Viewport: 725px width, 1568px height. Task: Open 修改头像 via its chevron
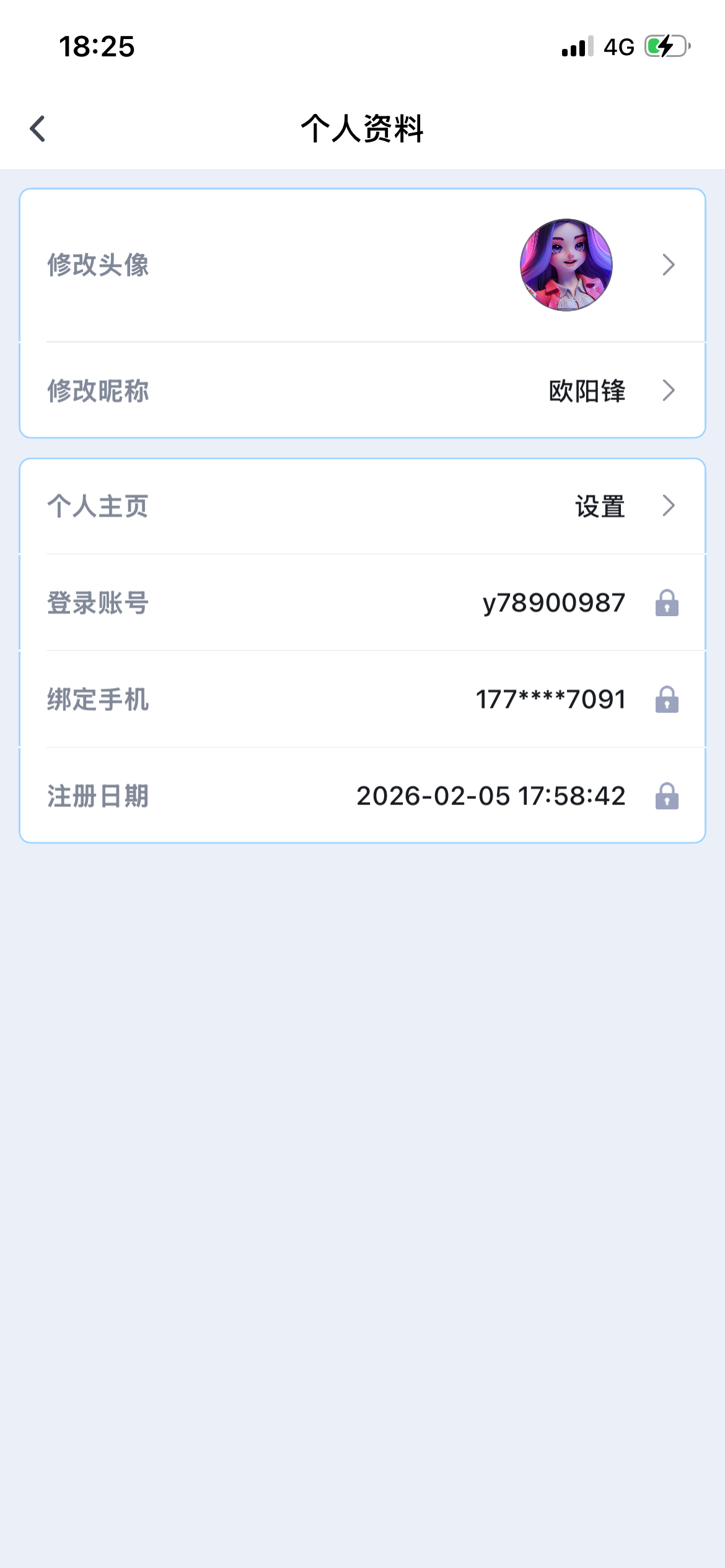point(669,265)
